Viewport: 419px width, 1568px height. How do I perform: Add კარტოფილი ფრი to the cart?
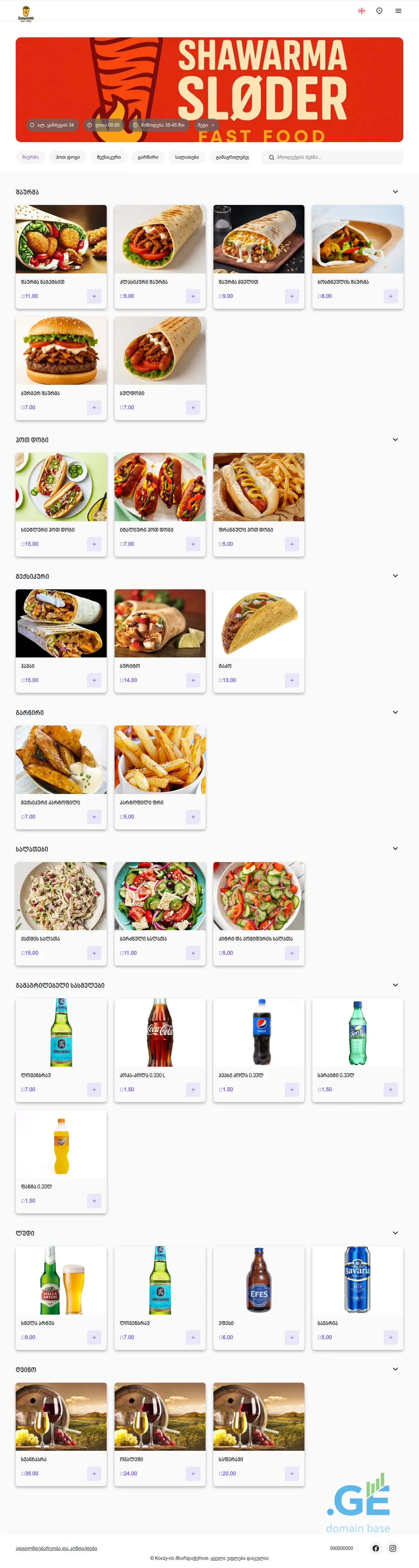click(x=193, y=817)
